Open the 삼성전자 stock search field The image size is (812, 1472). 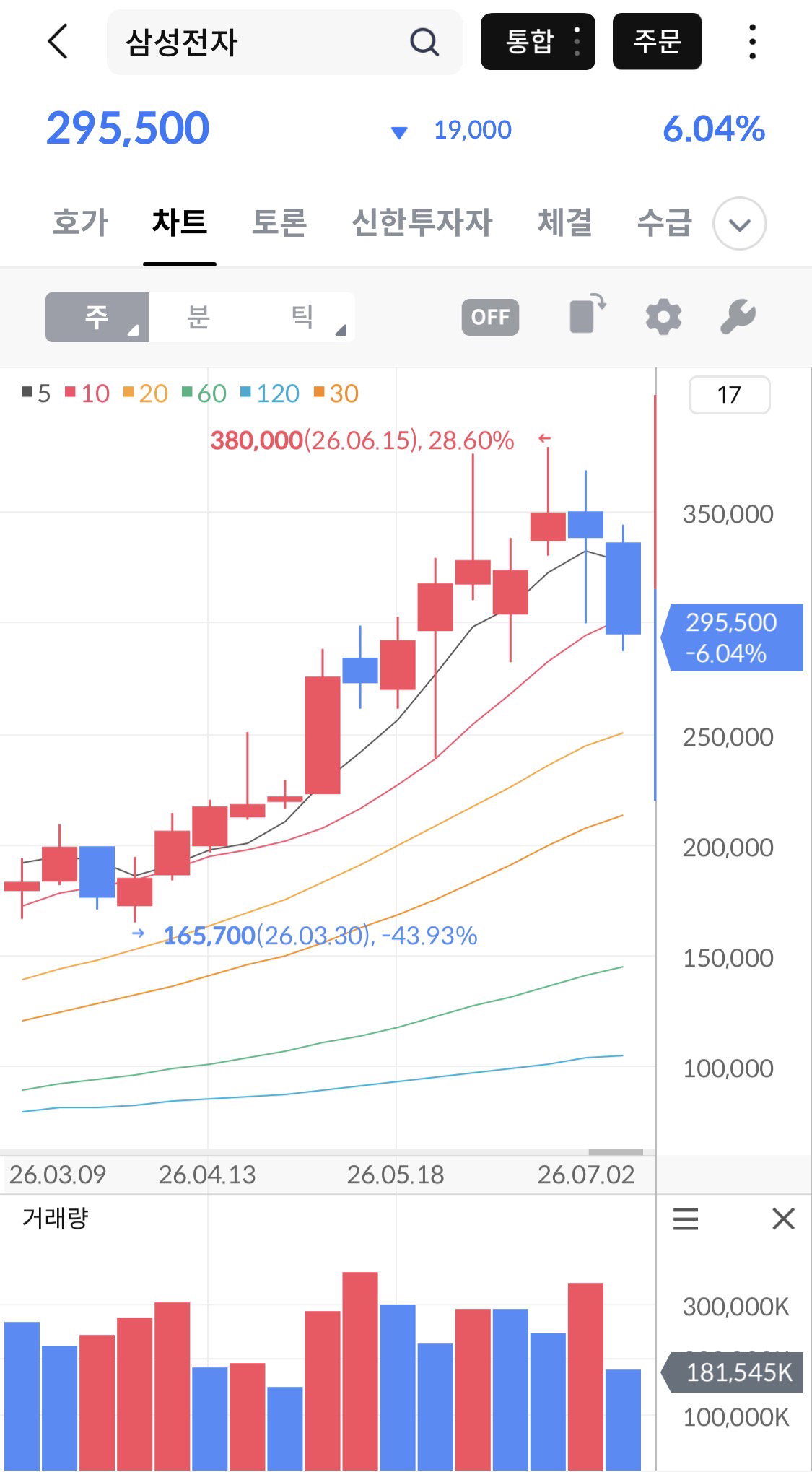[284, 42]
